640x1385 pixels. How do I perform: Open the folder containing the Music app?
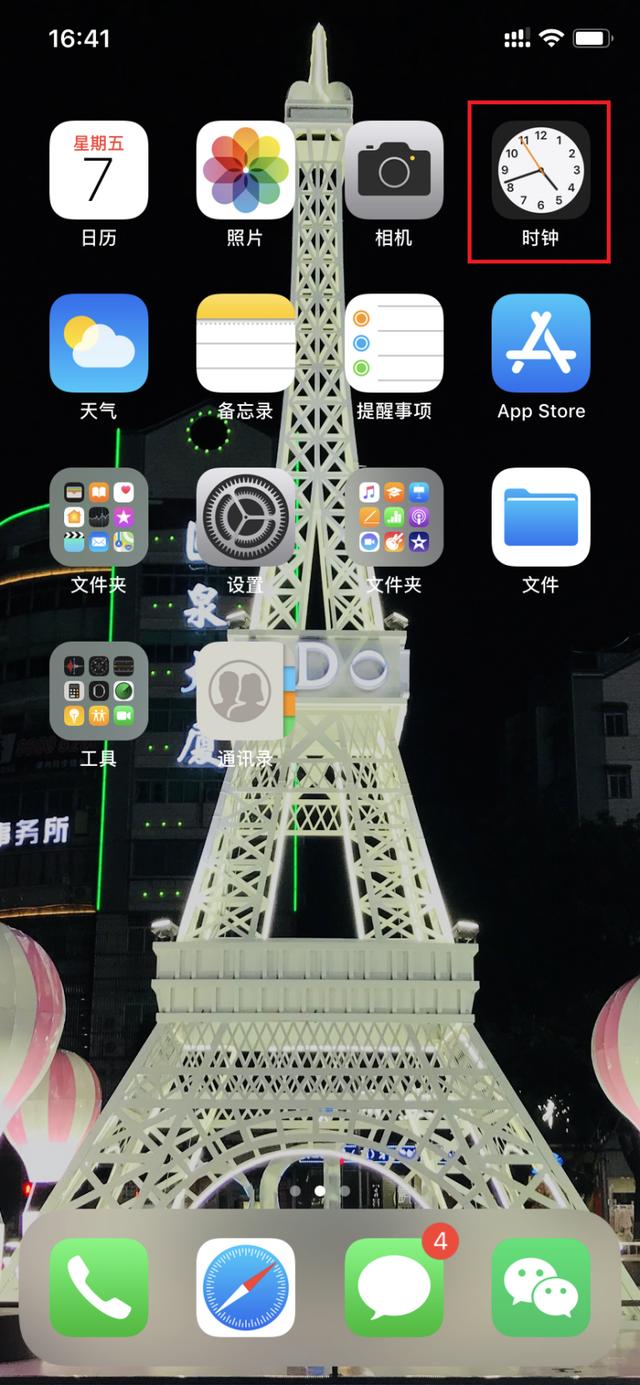coord(393,517)
